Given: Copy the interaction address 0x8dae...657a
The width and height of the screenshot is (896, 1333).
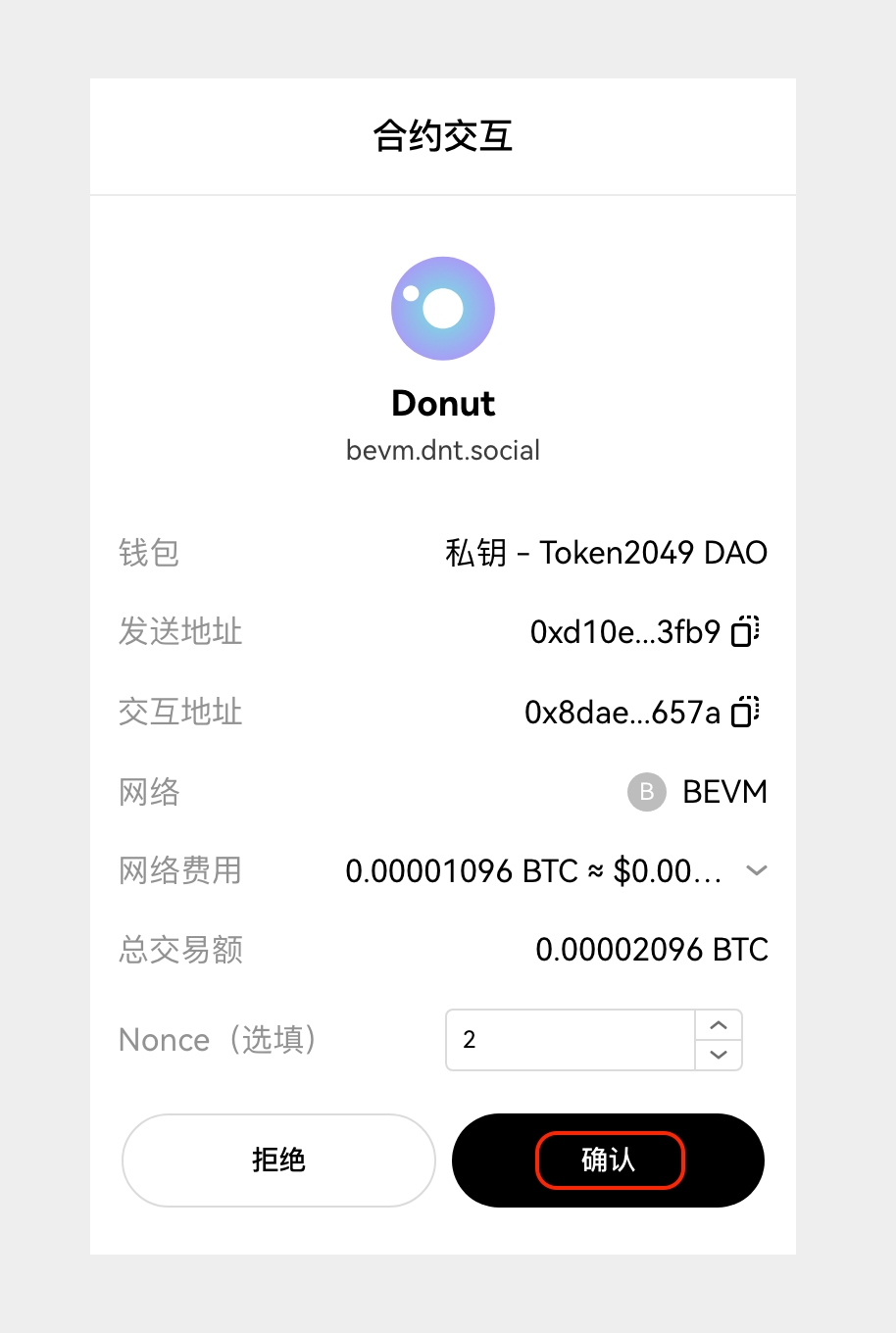Looking at the screenshot, I should pyautogui.click(x=745, y=712).
